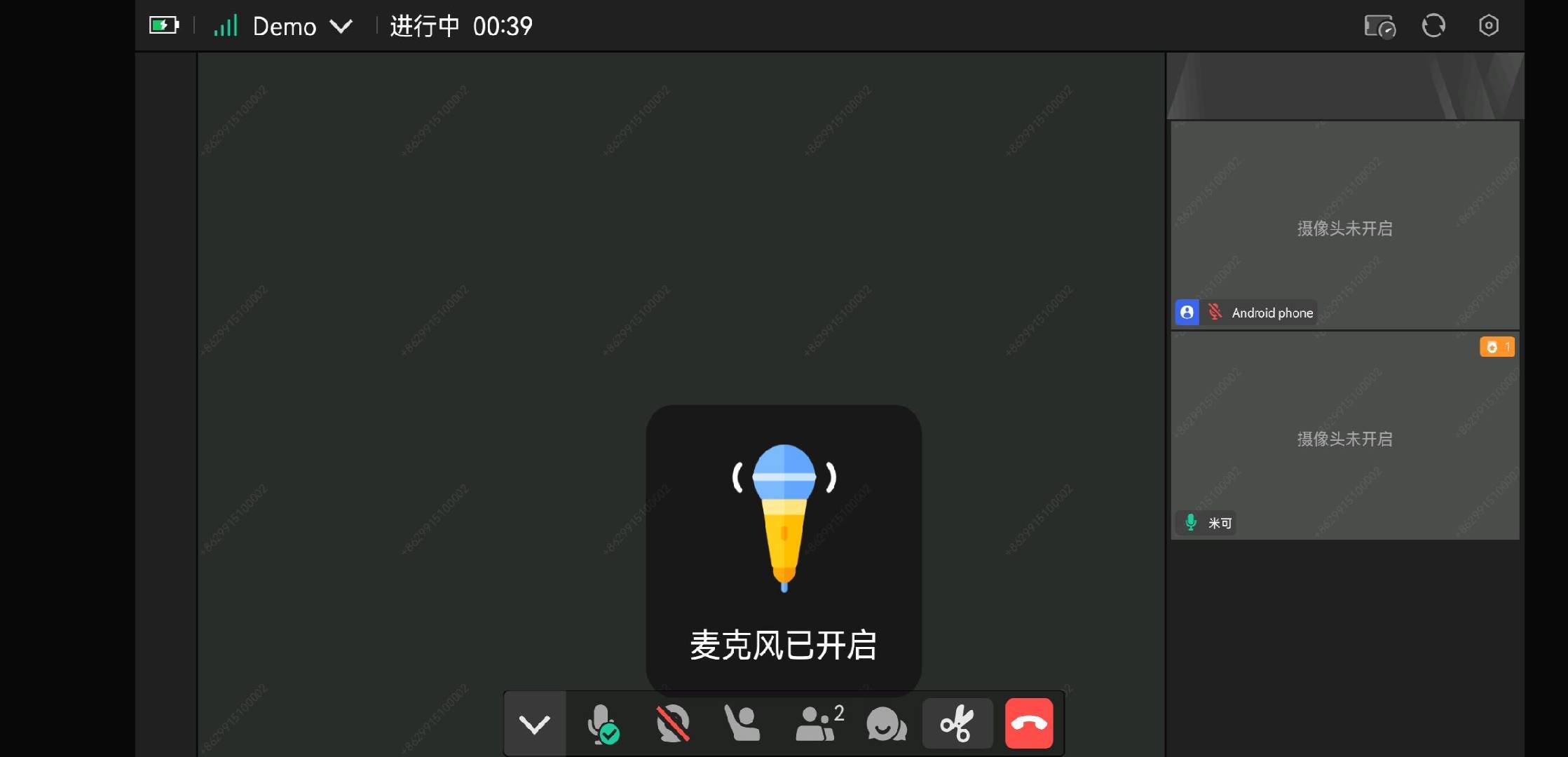The image size is (1568, 757).
Task: Expand the Demo meeting info dropdown
Action: tap(341, 27)
